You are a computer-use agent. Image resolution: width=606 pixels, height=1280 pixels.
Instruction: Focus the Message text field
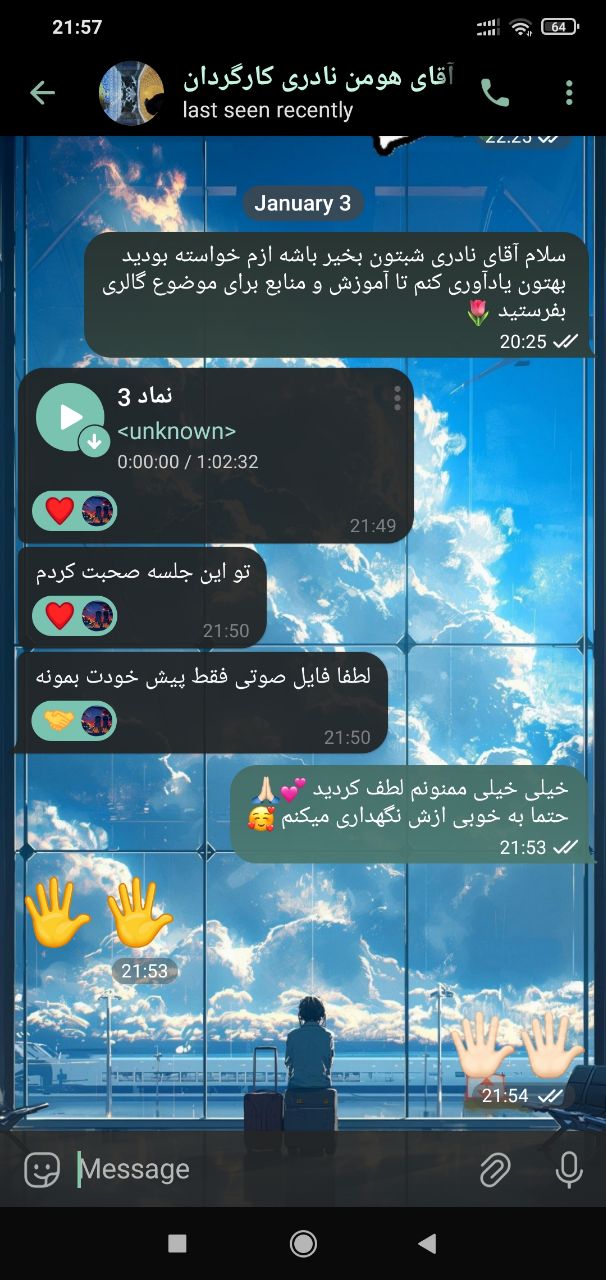[270, 1169]
